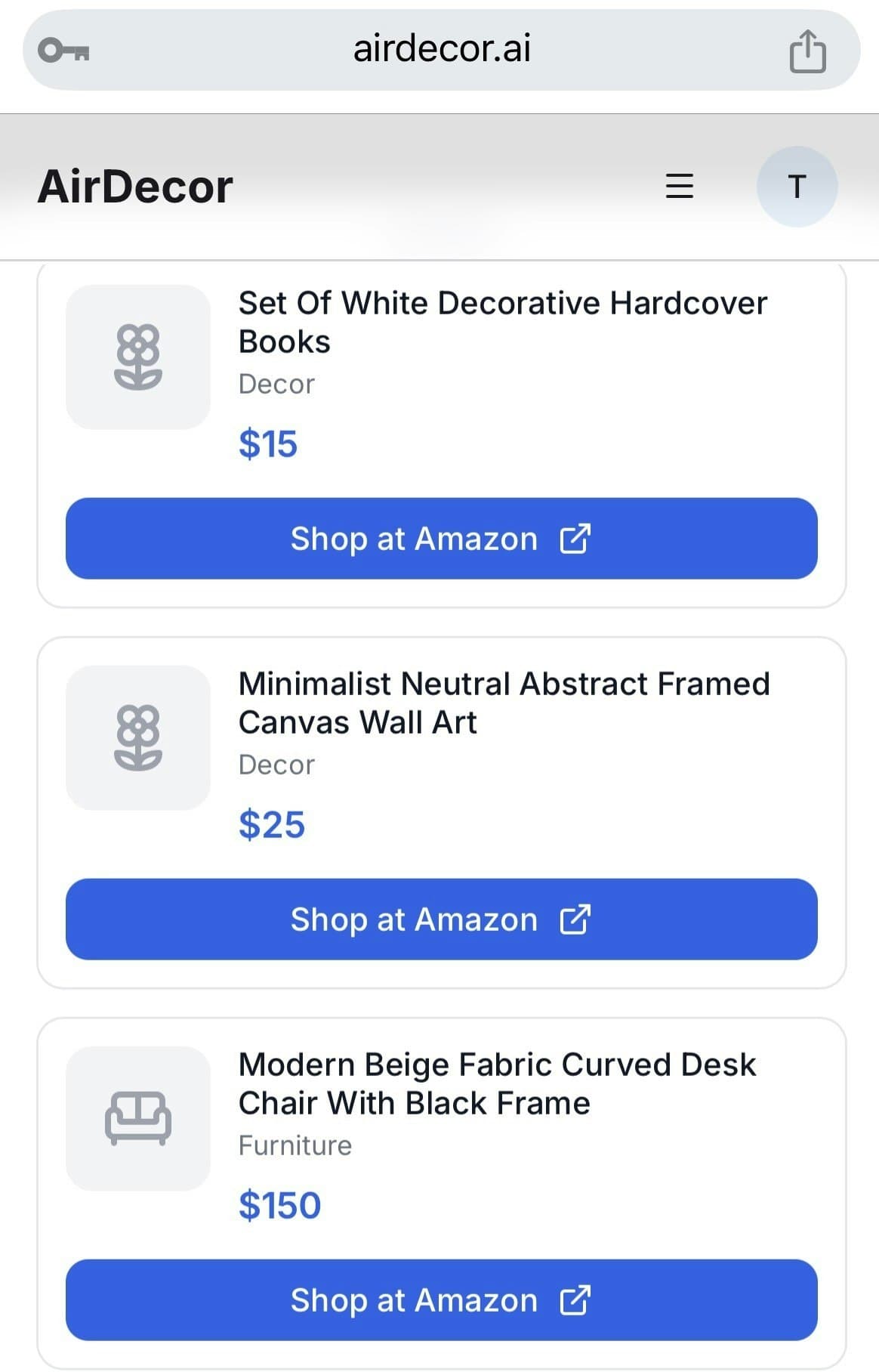Tap the T profile avatar
The height and width of the screenshot is (1372, 879).
797,187
